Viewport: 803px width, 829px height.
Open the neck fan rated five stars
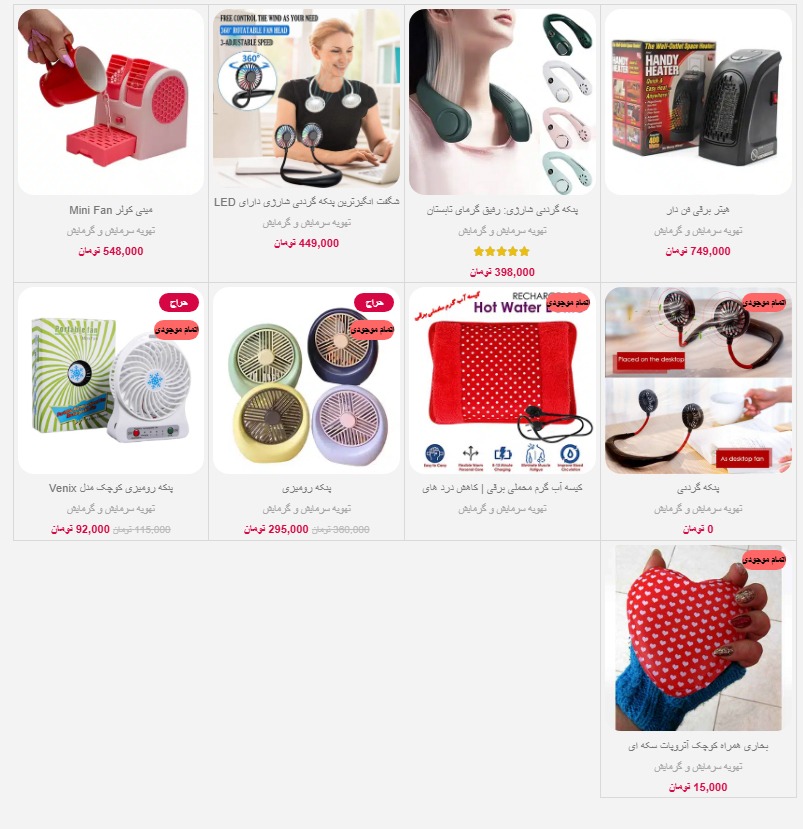click(502, 102)
